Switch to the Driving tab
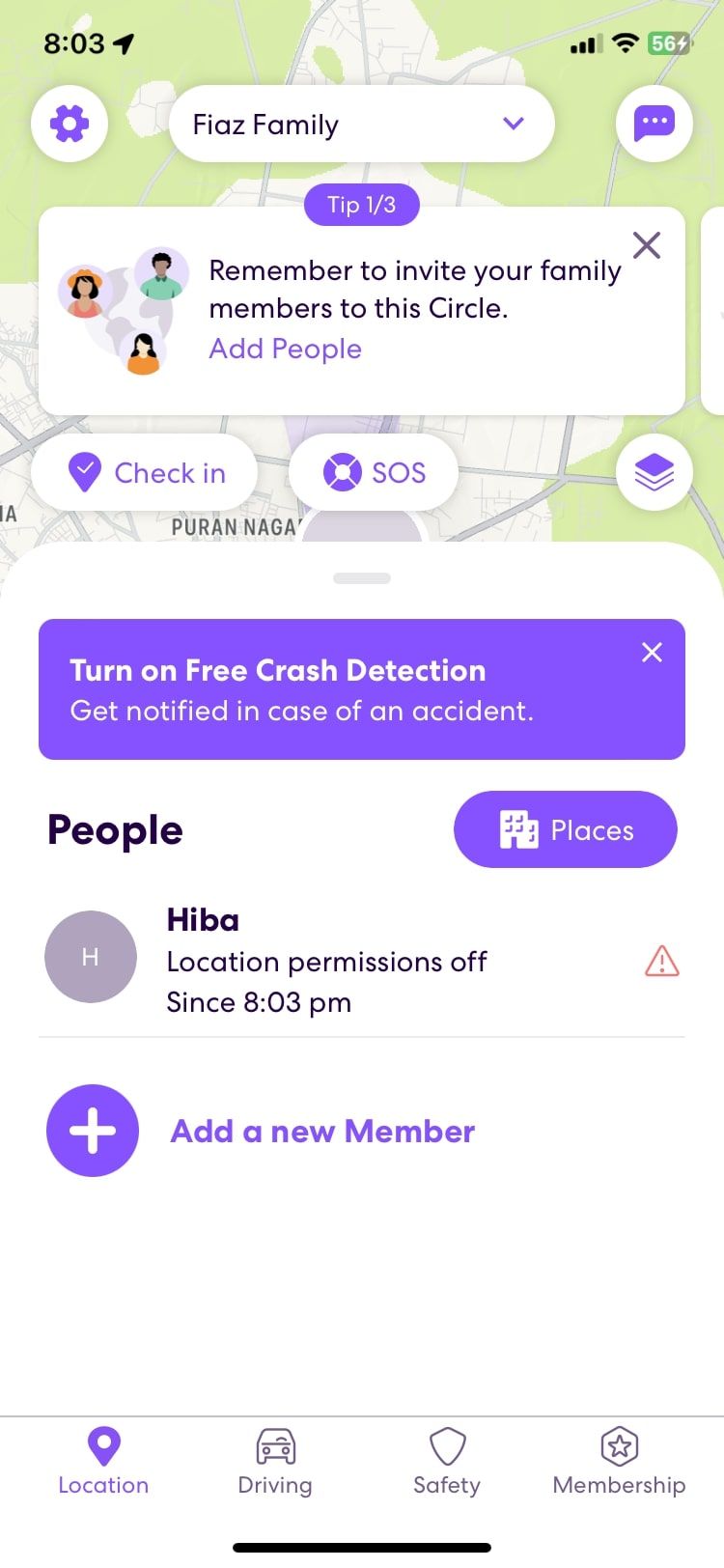Image resolution: width=724 pixels, height=1568 pixels. (x=275, y=1462)
